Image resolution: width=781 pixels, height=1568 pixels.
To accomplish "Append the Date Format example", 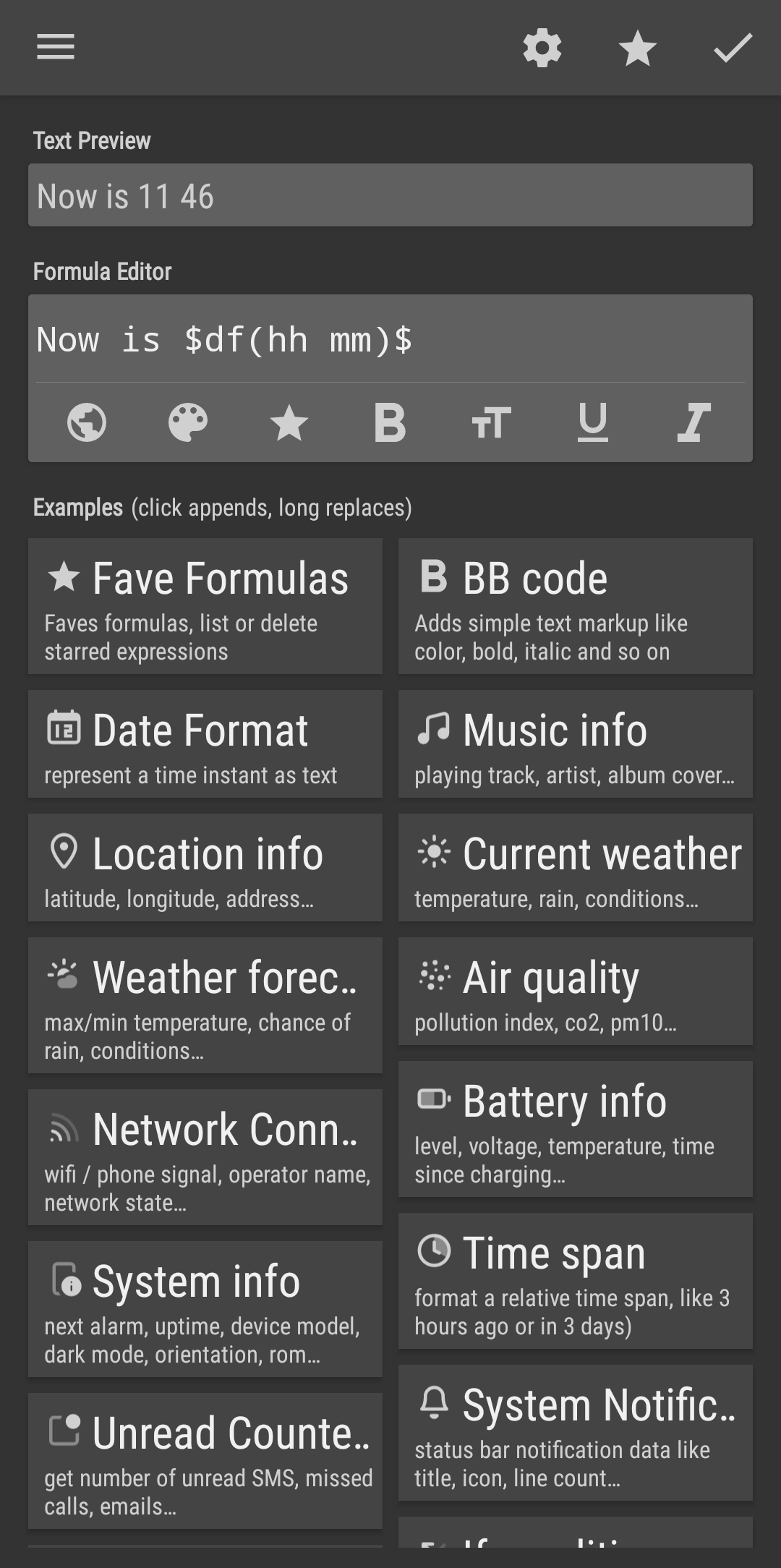I will click(x=205, y=744).
